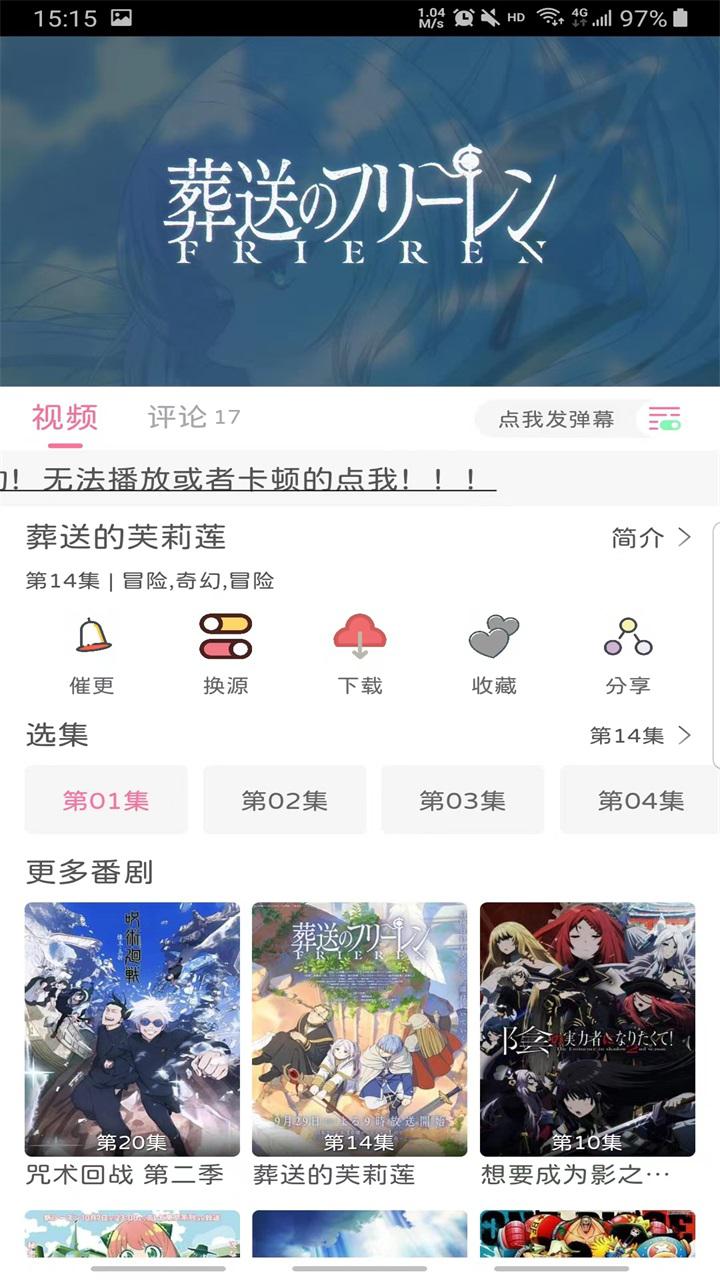
Task: Toggle the danmaku display switch
Action: pyautogui.click(x=664, y=418)
